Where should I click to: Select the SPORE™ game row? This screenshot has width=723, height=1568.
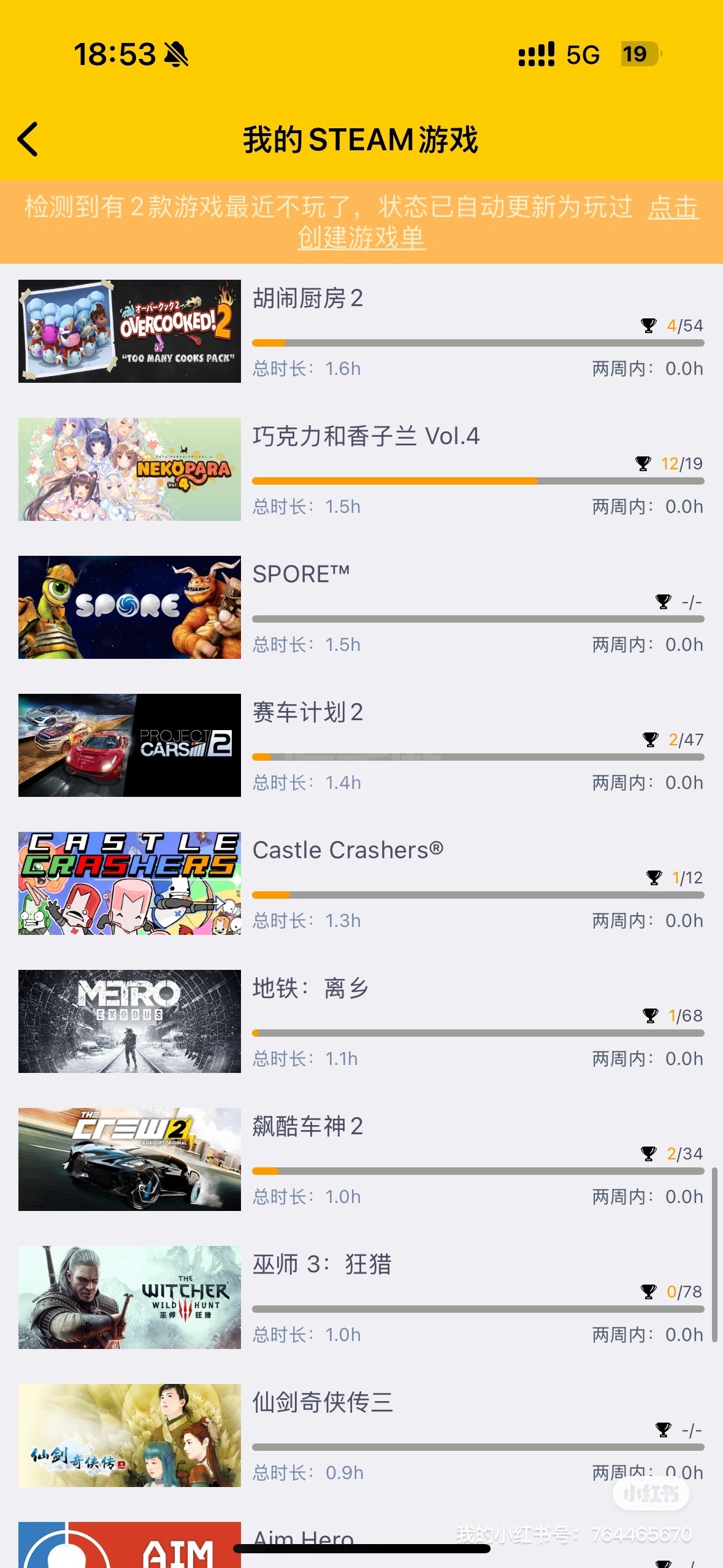point(361,607)
